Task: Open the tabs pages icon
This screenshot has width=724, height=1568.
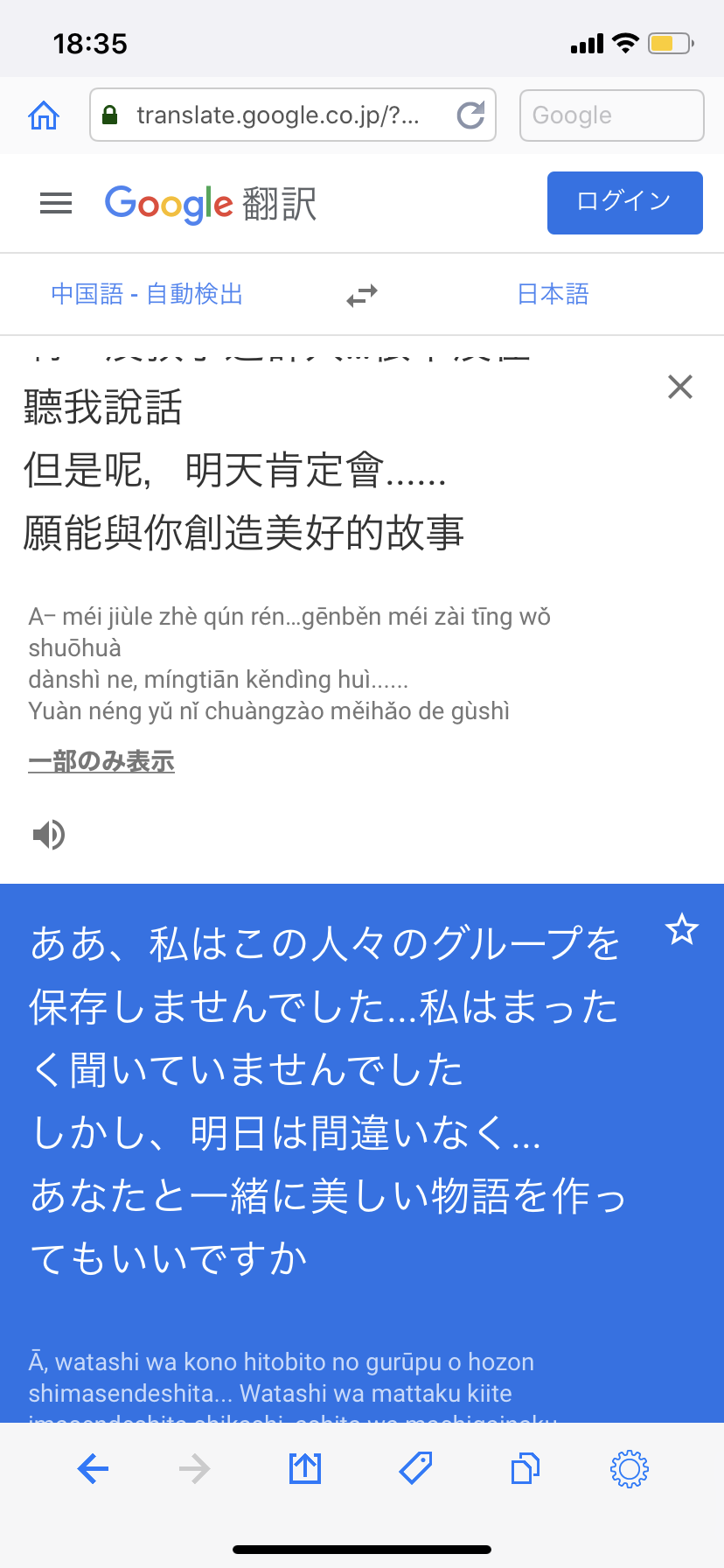Action: [525, 1468]
